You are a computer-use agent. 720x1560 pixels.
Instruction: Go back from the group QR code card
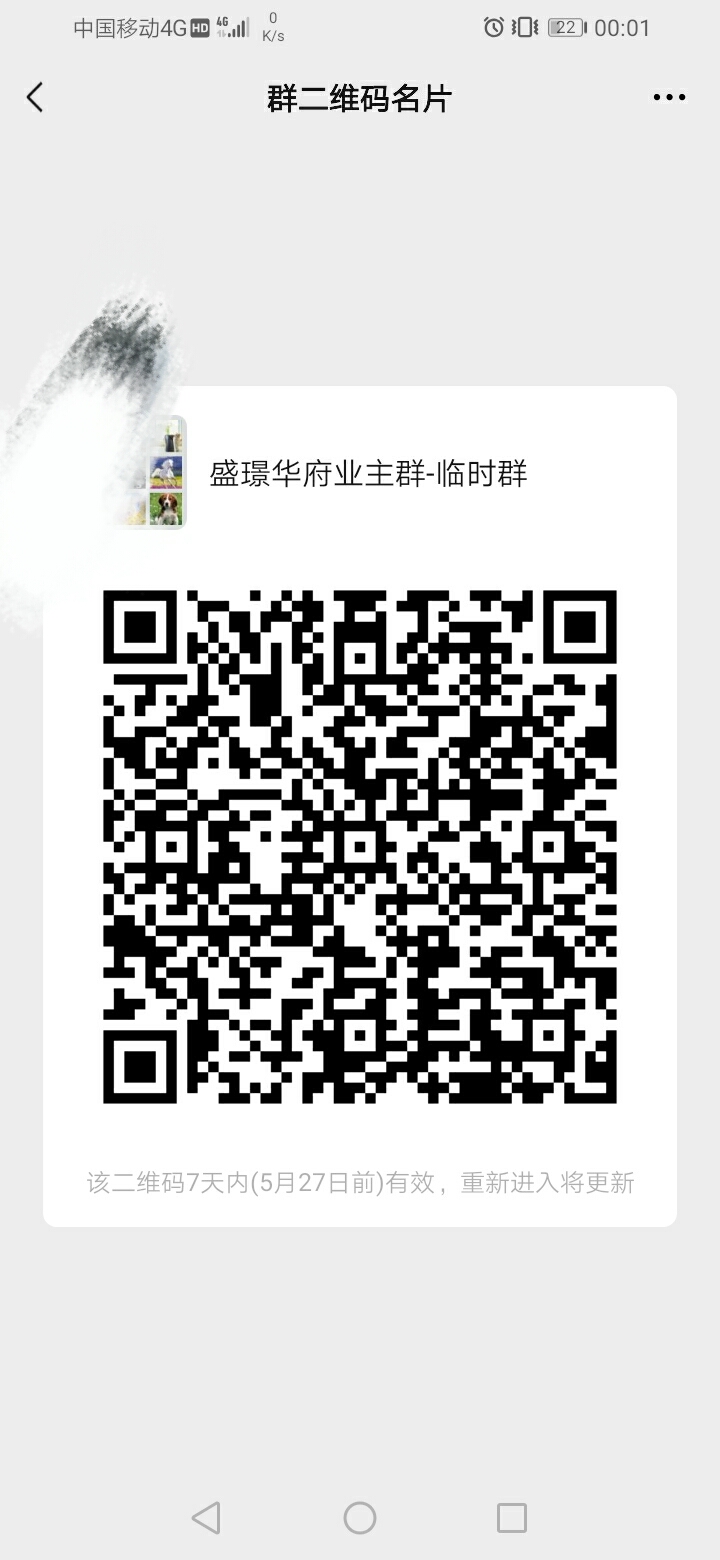tap(35, 98)
